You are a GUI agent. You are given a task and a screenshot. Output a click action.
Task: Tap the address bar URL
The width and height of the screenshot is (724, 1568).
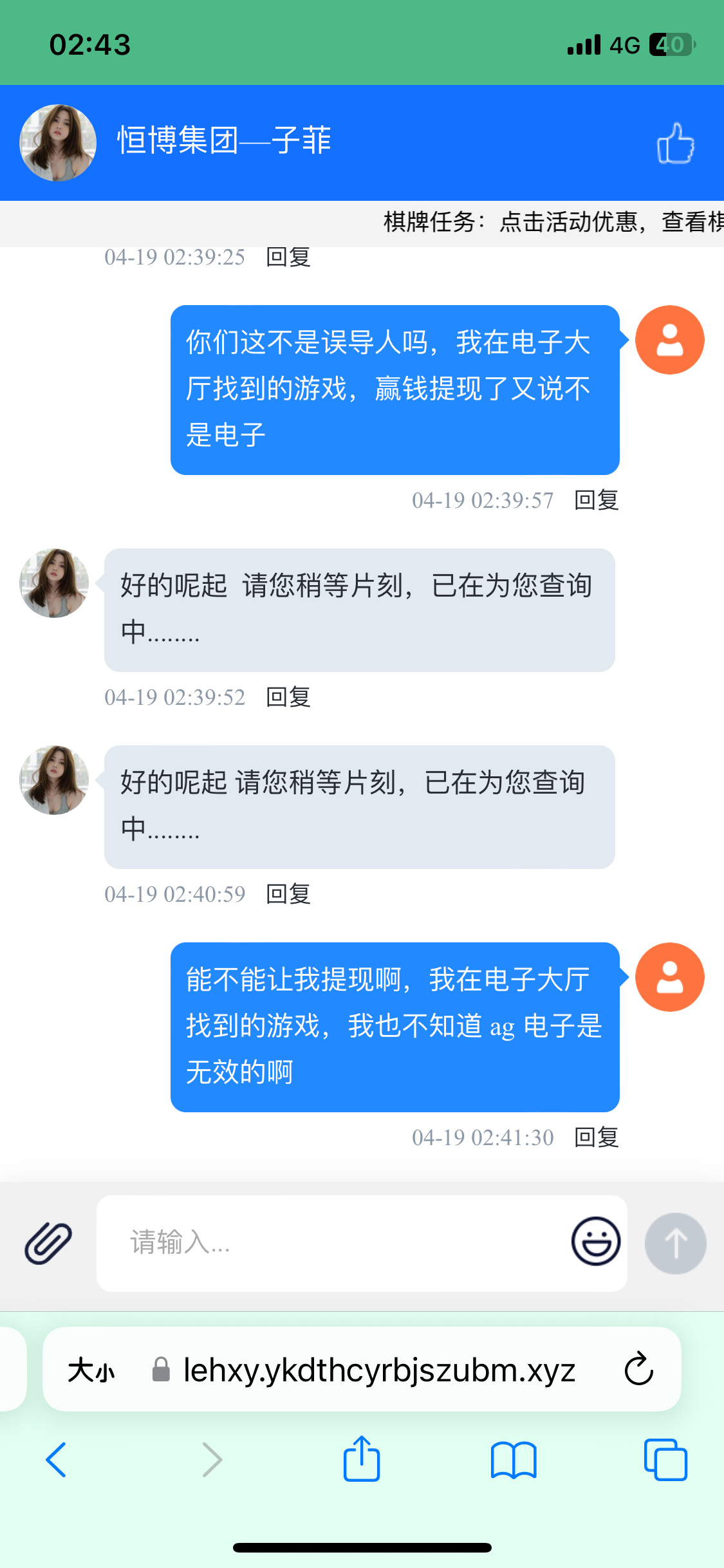(x=378, y=1370)
